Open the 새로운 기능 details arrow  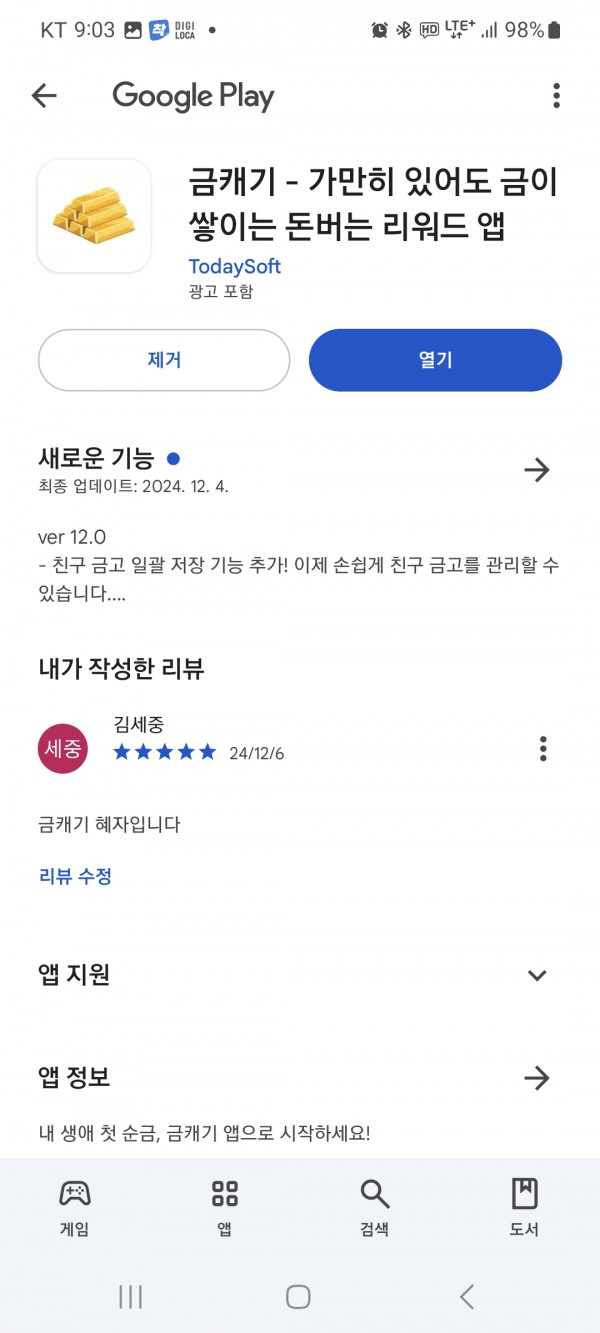click(x=537, y=470)
